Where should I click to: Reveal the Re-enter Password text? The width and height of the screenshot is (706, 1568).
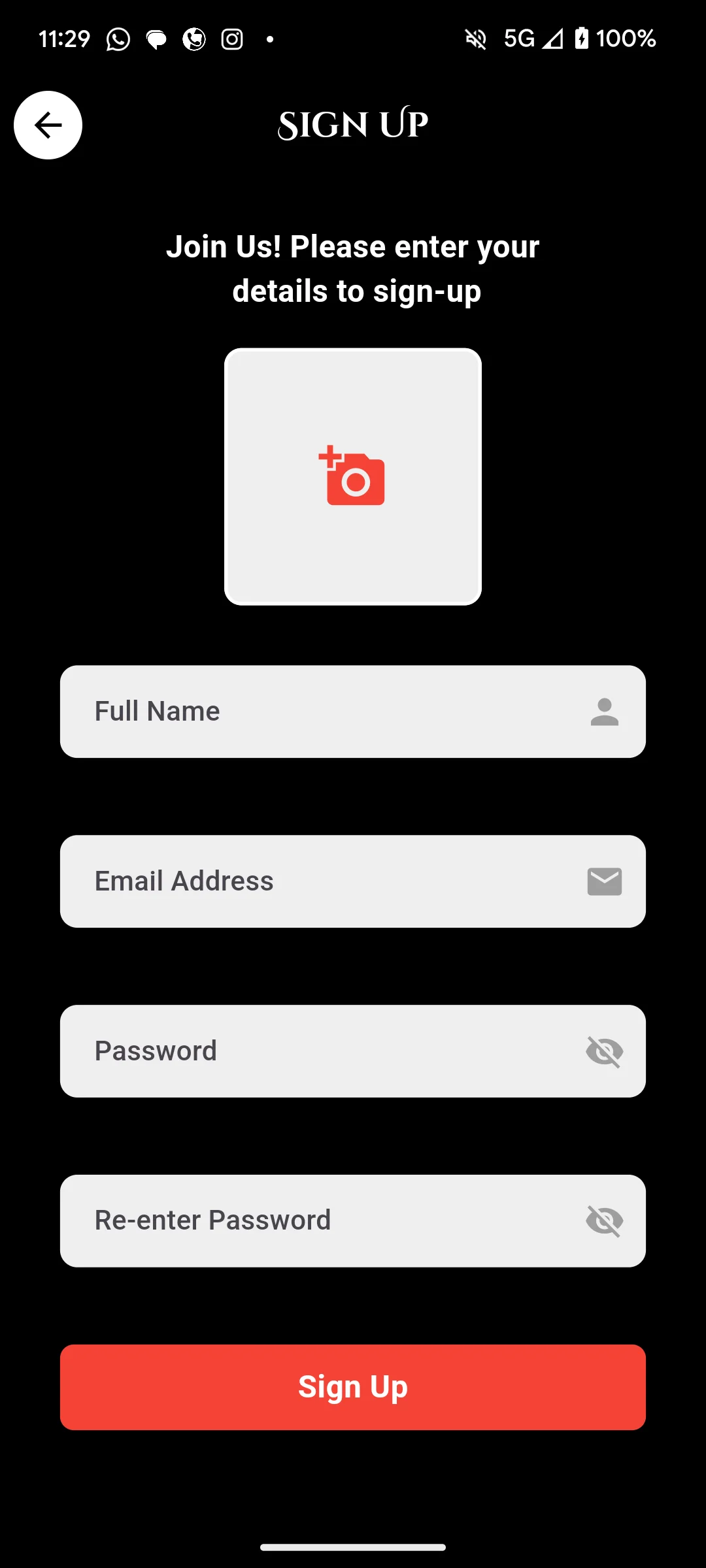coord(605,1221)
